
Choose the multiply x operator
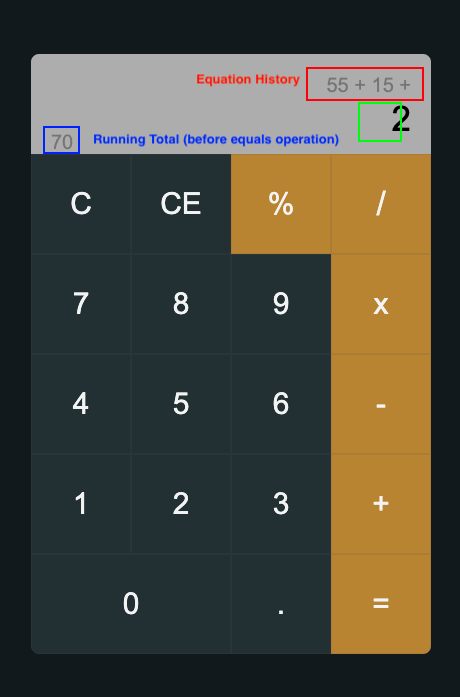[381, 304]
